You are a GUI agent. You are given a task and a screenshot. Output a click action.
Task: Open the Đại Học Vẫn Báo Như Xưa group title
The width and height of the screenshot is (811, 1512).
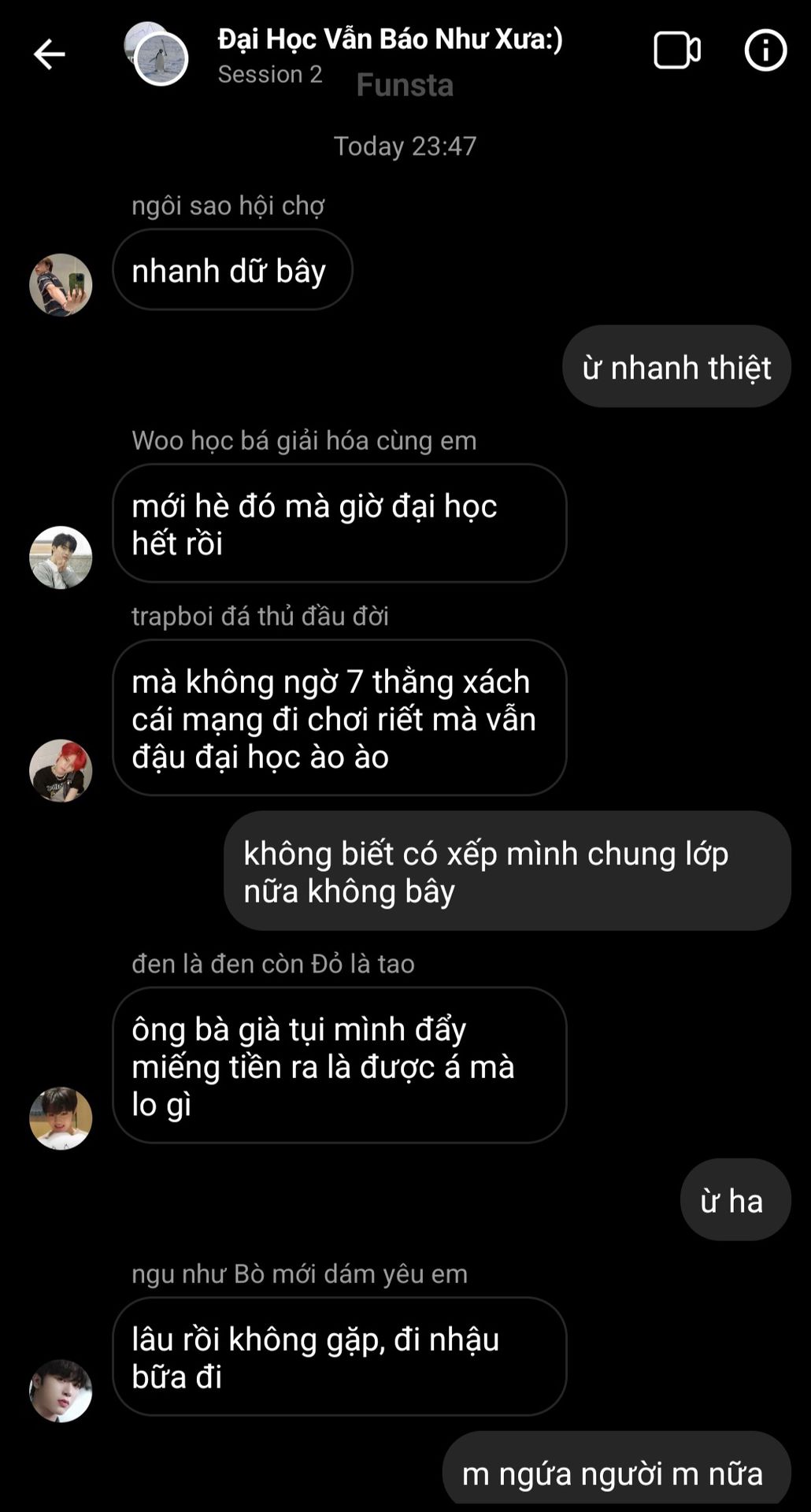pyautogui.click(x=390, y=39)
